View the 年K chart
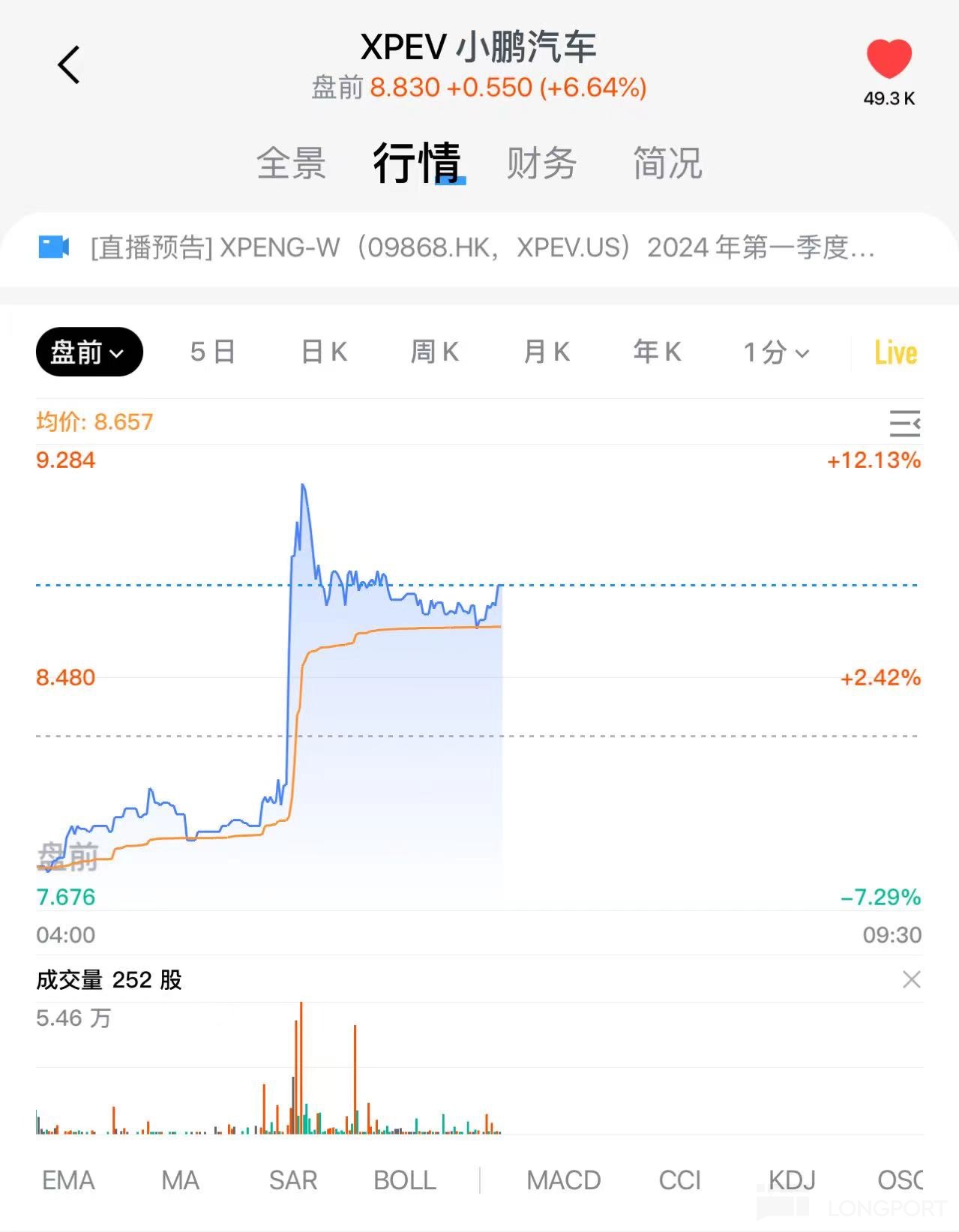The width and height of the screenshot is (959, 1232). [x=657, y=352]
